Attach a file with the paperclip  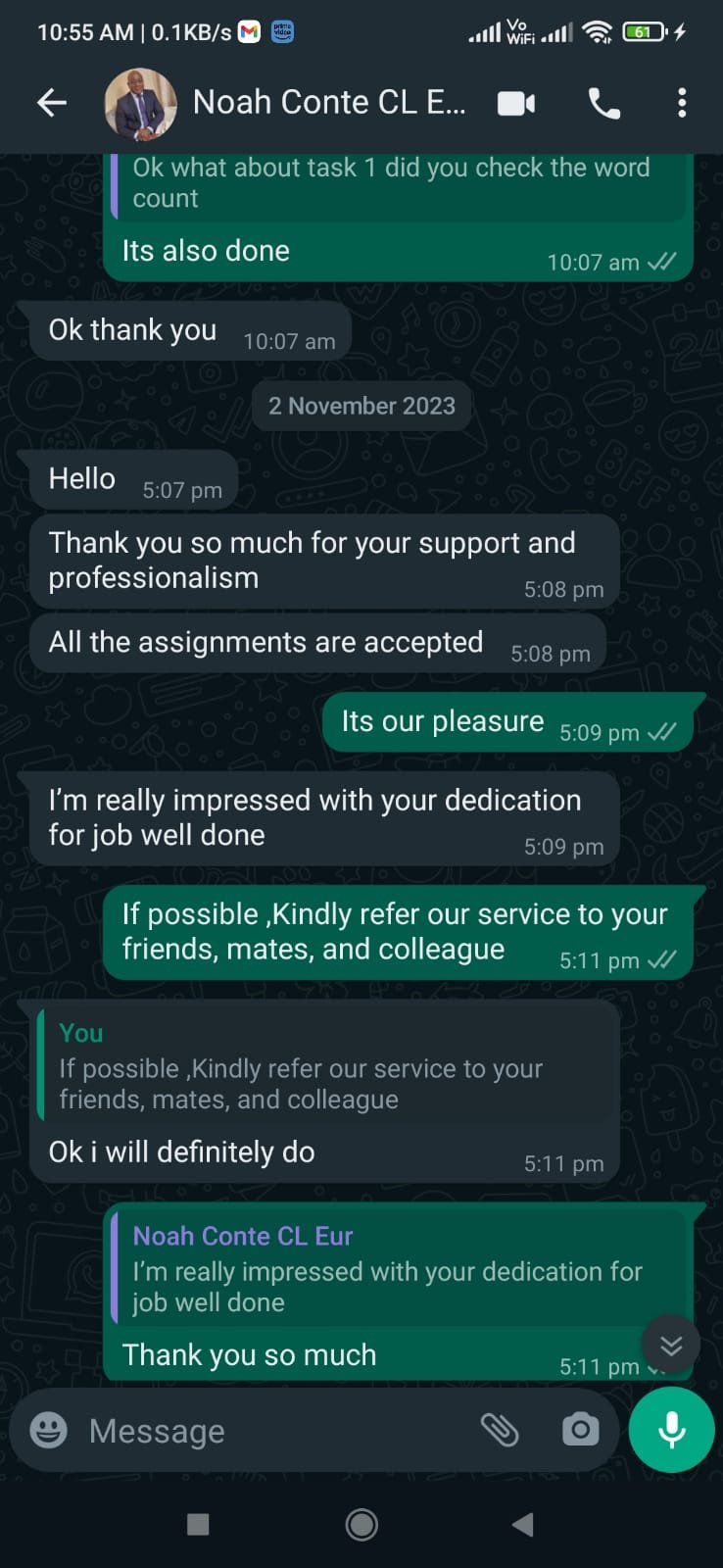(x=500, y=1431)
